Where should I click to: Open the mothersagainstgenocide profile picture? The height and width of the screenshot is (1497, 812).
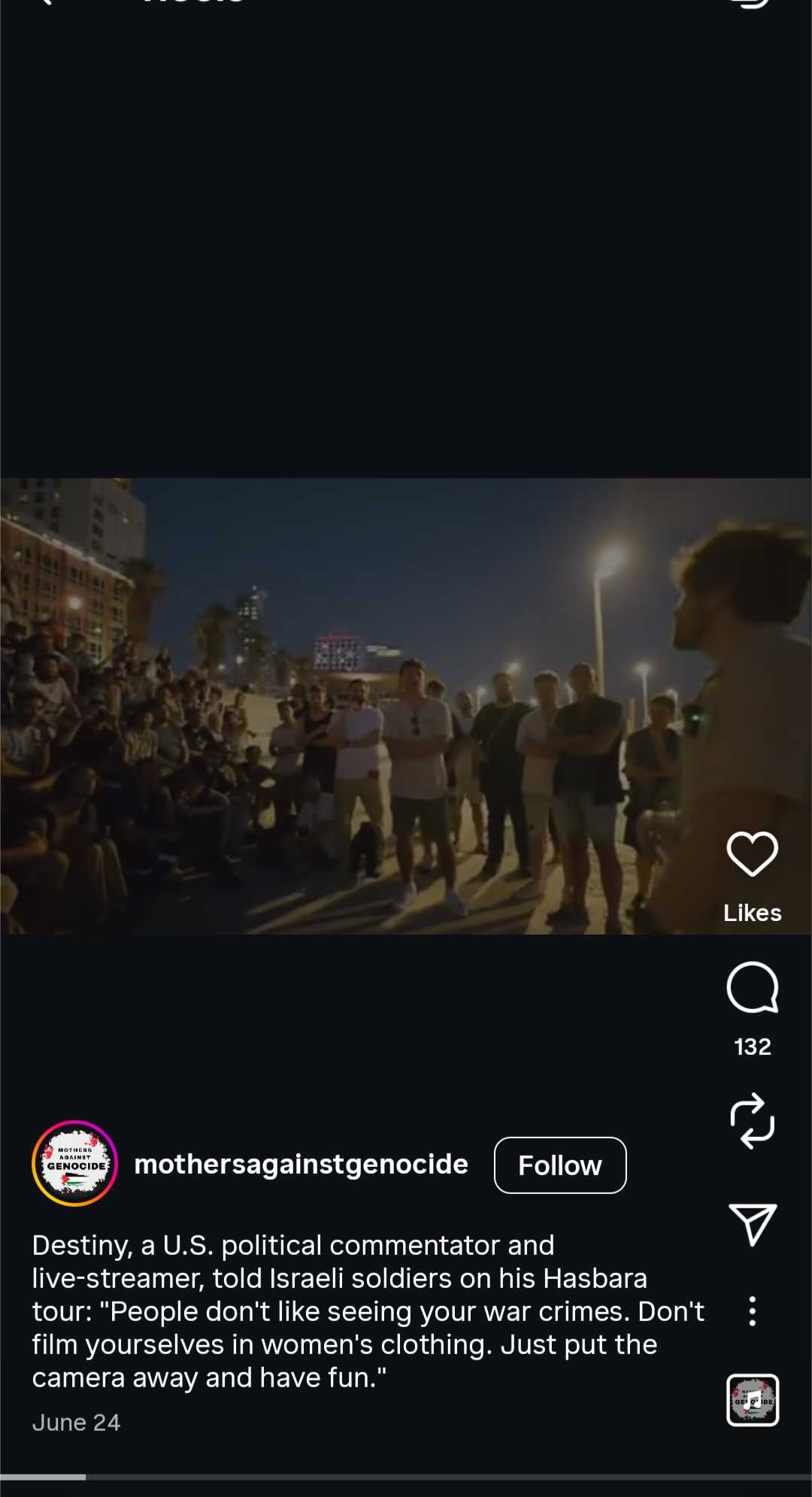[x=75, y=1164]
